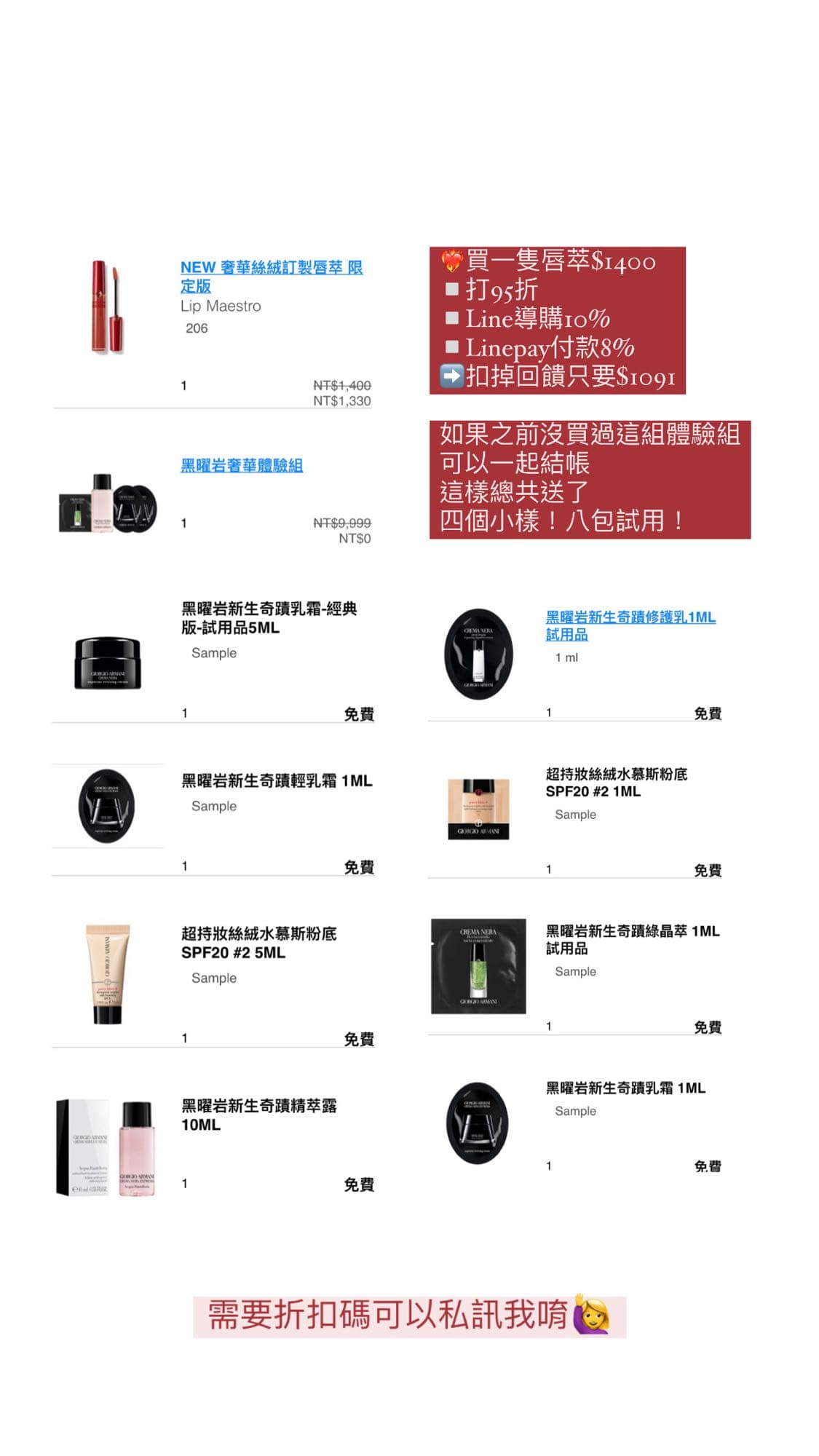819x1456 pixels.
Task: Select the red Lip Maestro product thumbnail
Action: tap(106, 306)
